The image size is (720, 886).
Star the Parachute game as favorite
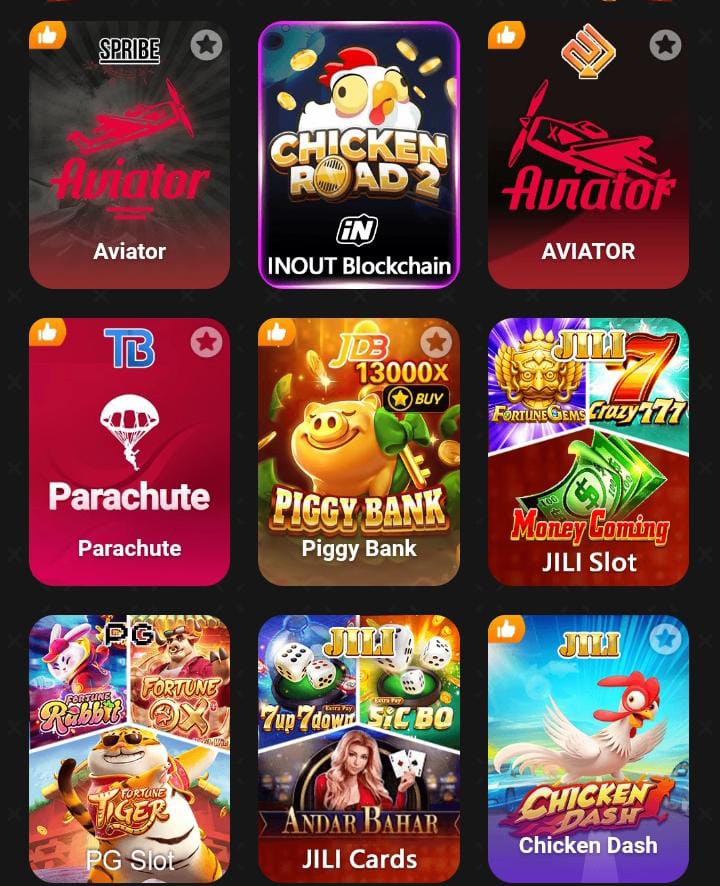click(206, 342)
